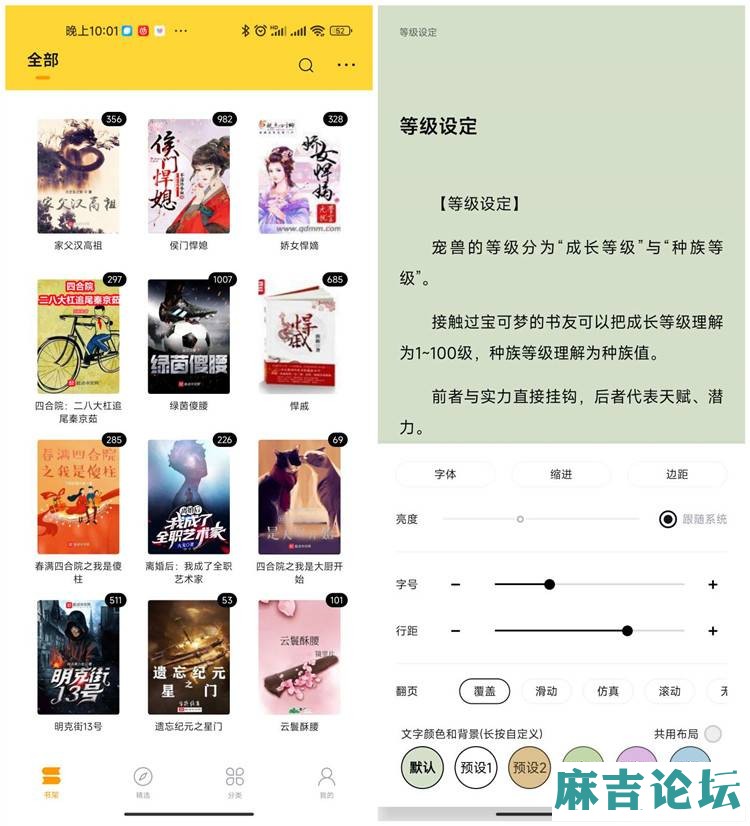Set page-turn mode to 滚动

pyautogui.click(x=669, y=691)
